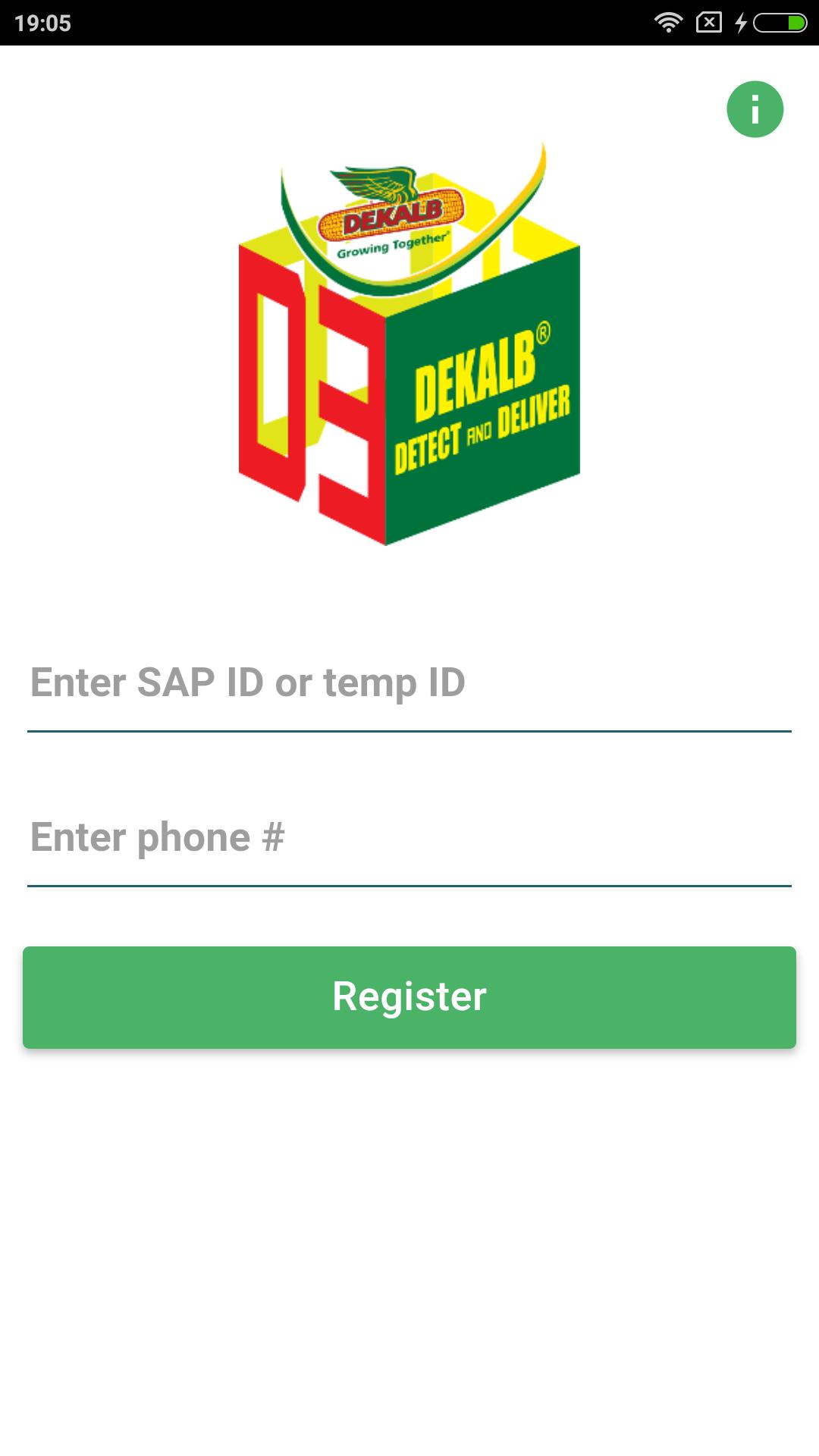Select the phone number input field
This screenshot has width=819, height=1456.
(x=409, y=839)
